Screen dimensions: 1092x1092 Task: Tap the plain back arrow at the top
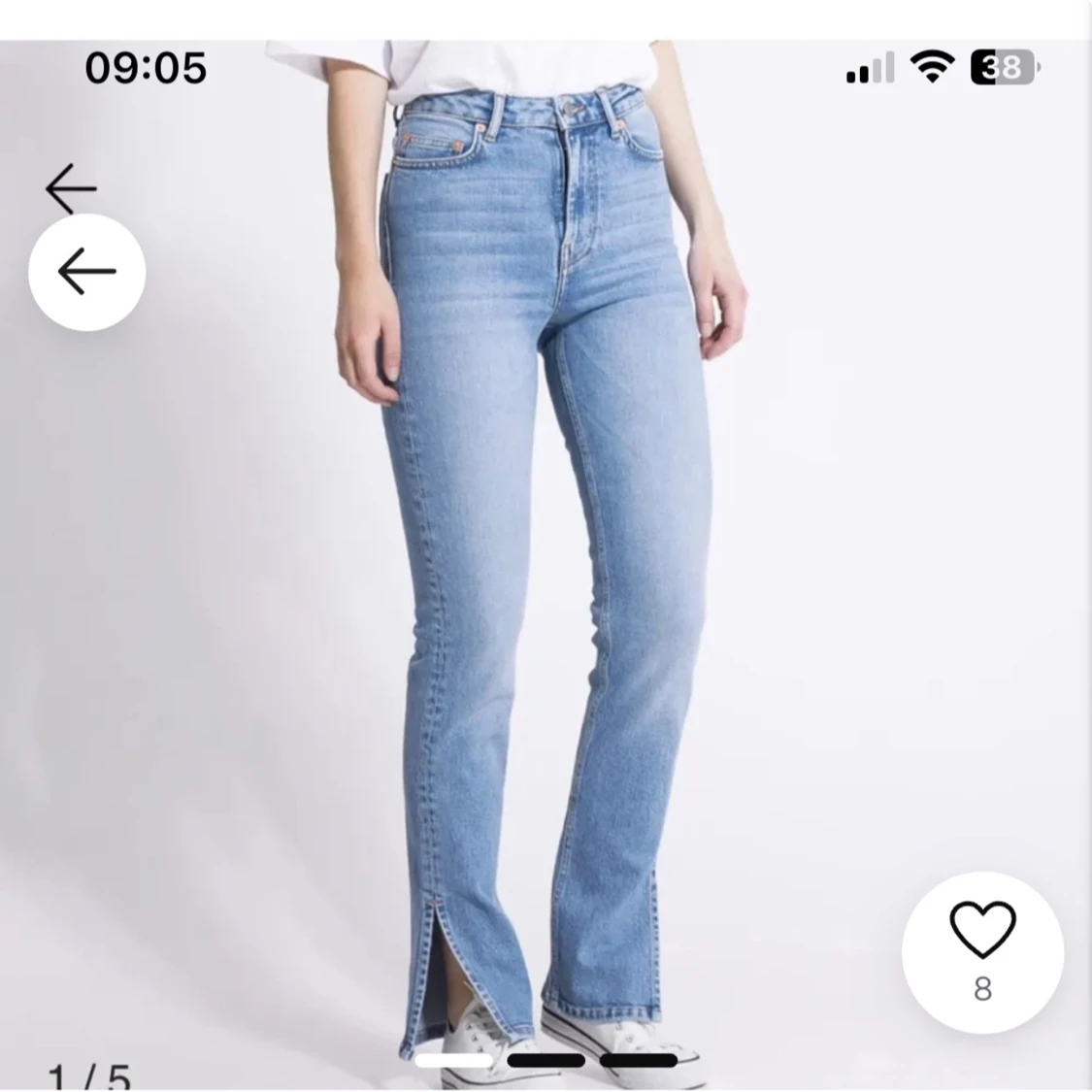(x=71, y=188)
